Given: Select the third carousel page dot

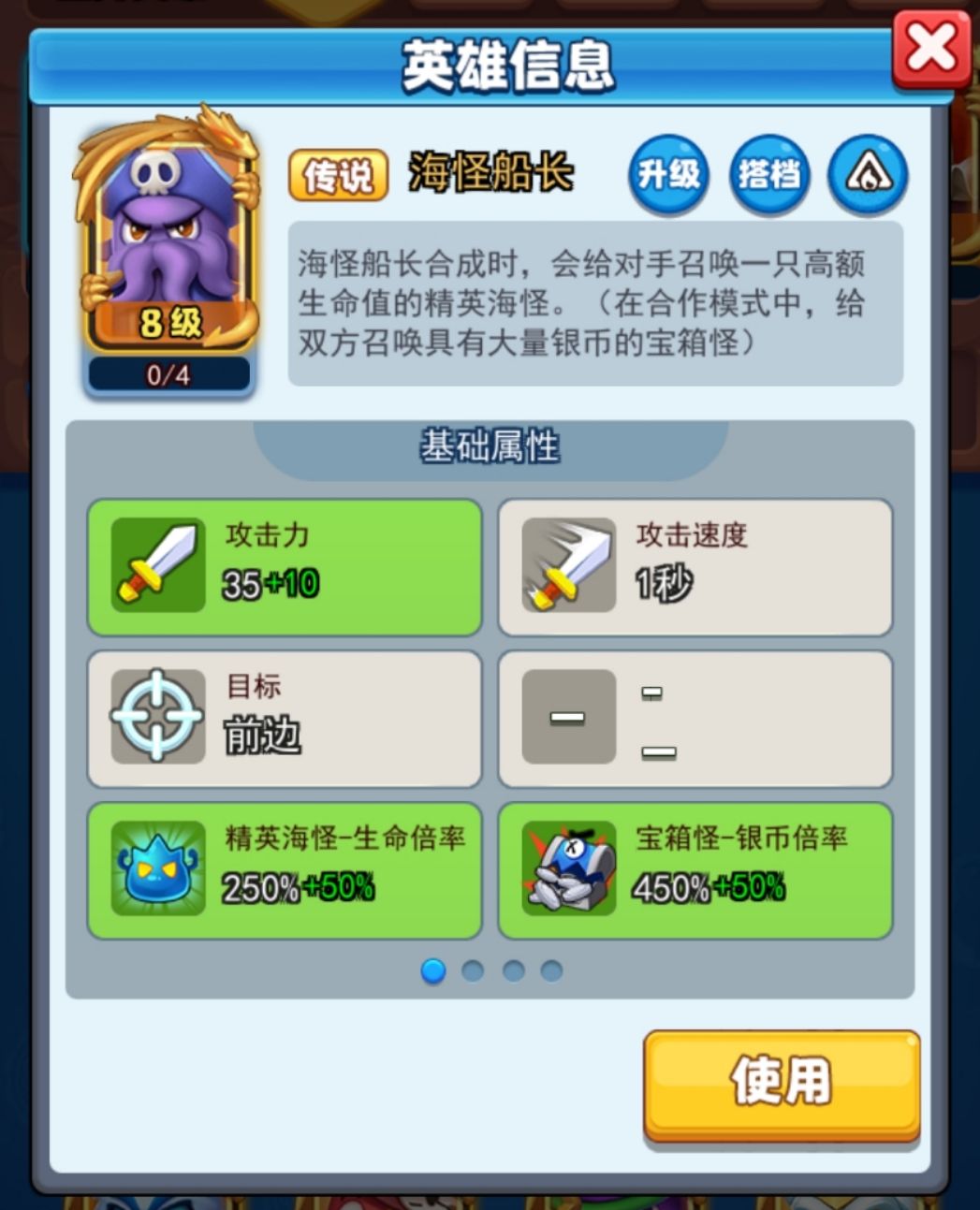Looking at the screenshot, I should [510, 971].
